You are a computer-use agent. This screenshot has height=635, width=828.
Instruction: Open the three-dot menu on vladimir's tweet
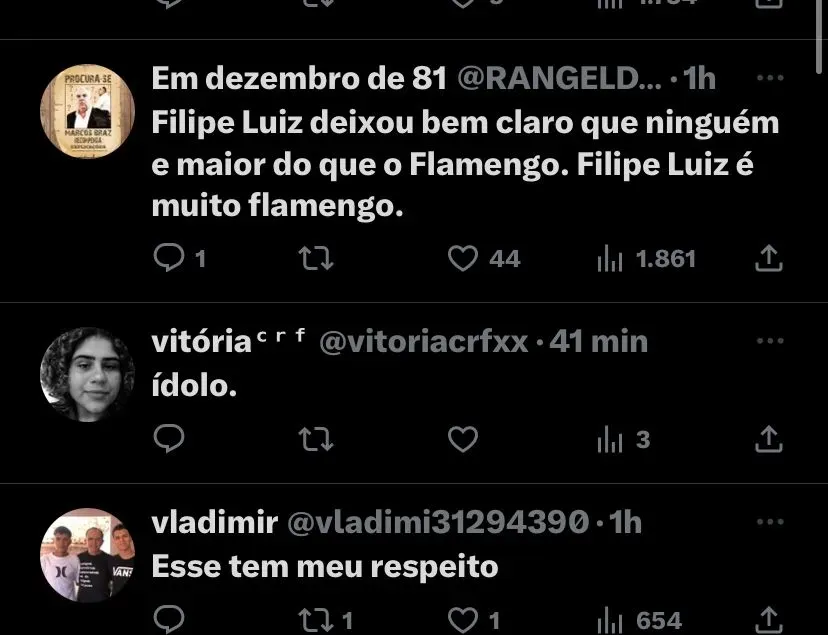(x=769, y=522)
